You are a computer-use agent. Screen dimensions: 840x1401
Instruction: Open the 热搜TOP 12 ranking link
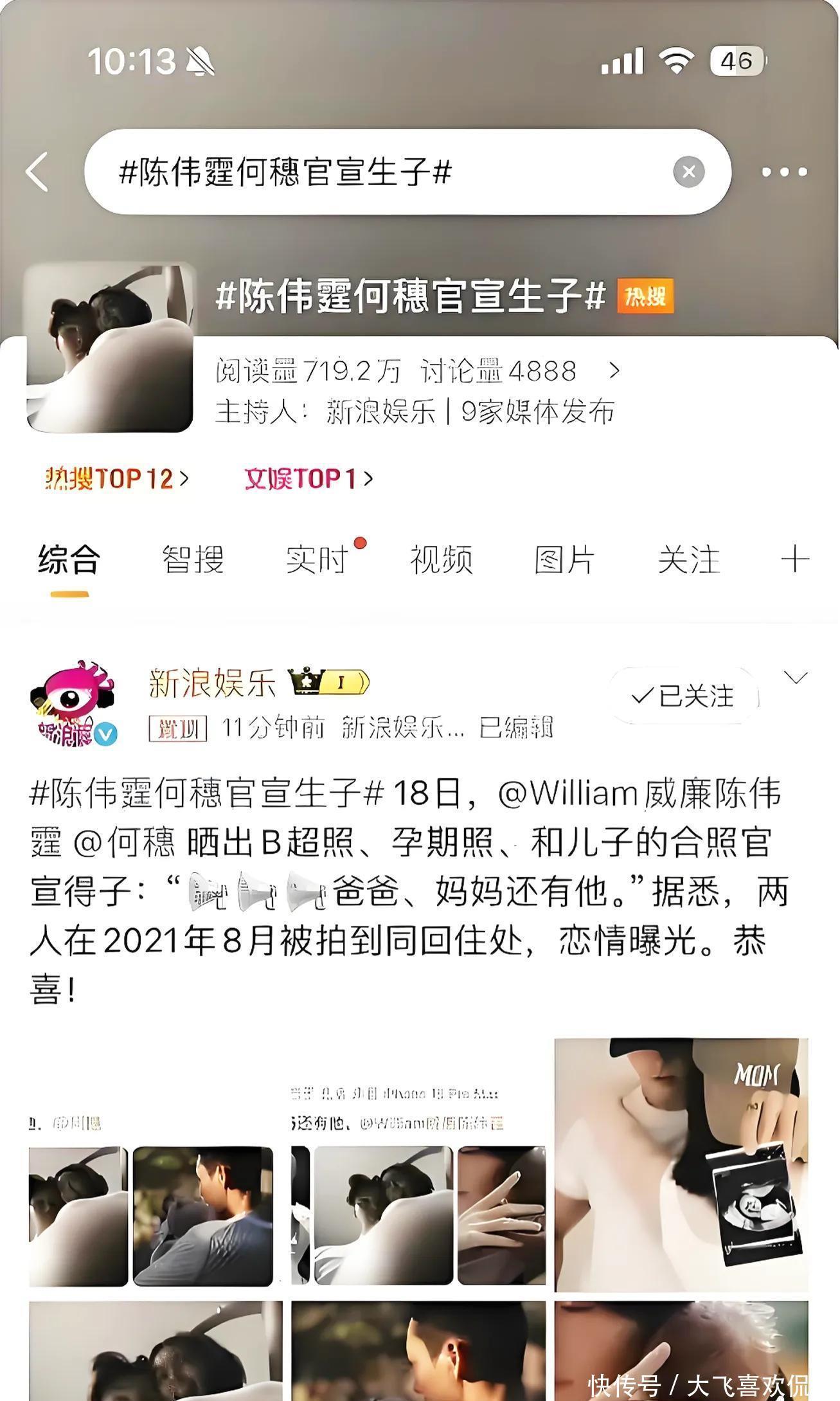coord(117,479)
